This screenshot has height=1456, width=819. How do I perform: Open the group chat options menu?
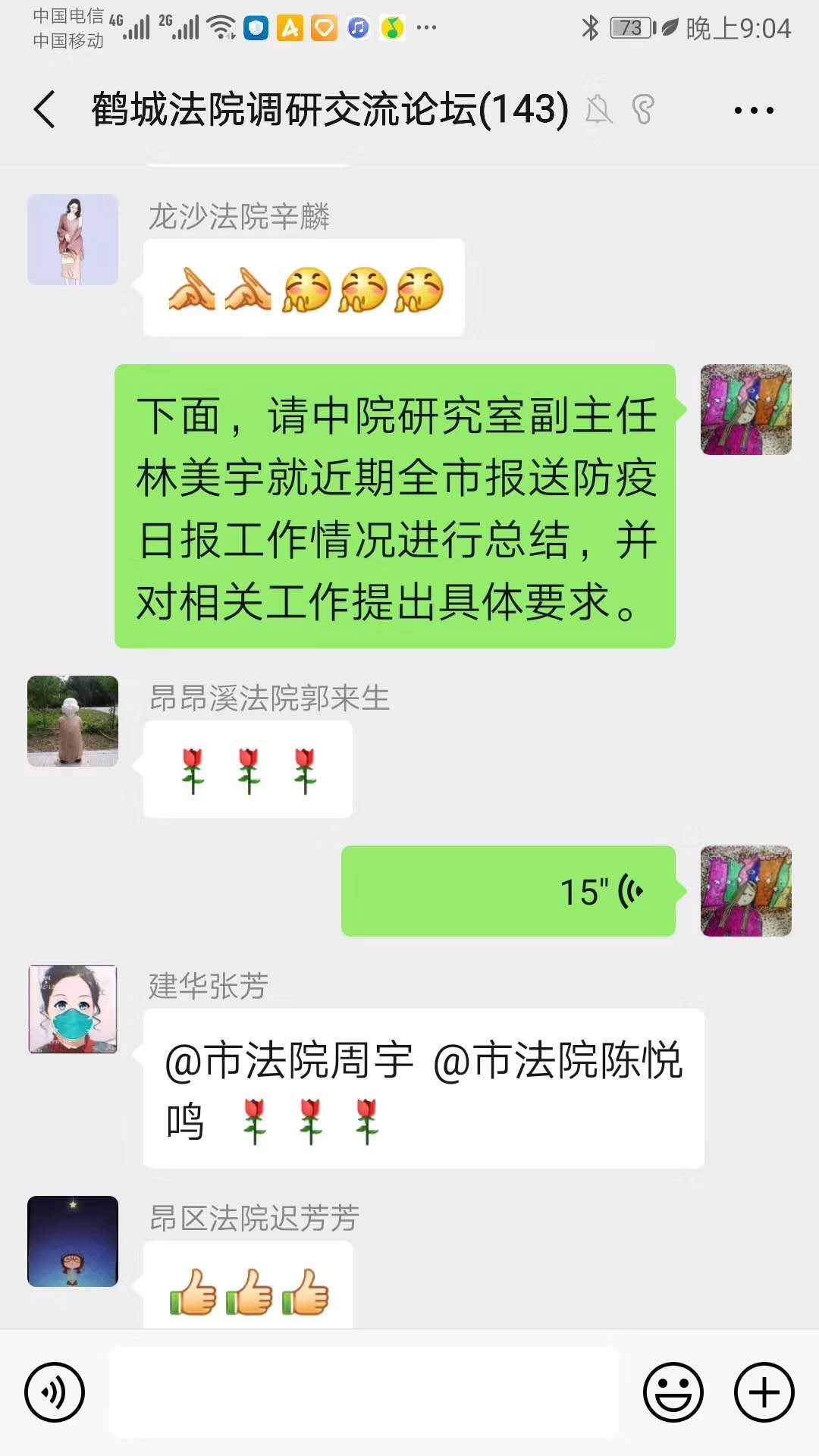pyautogui.click(x=753, y=110)
